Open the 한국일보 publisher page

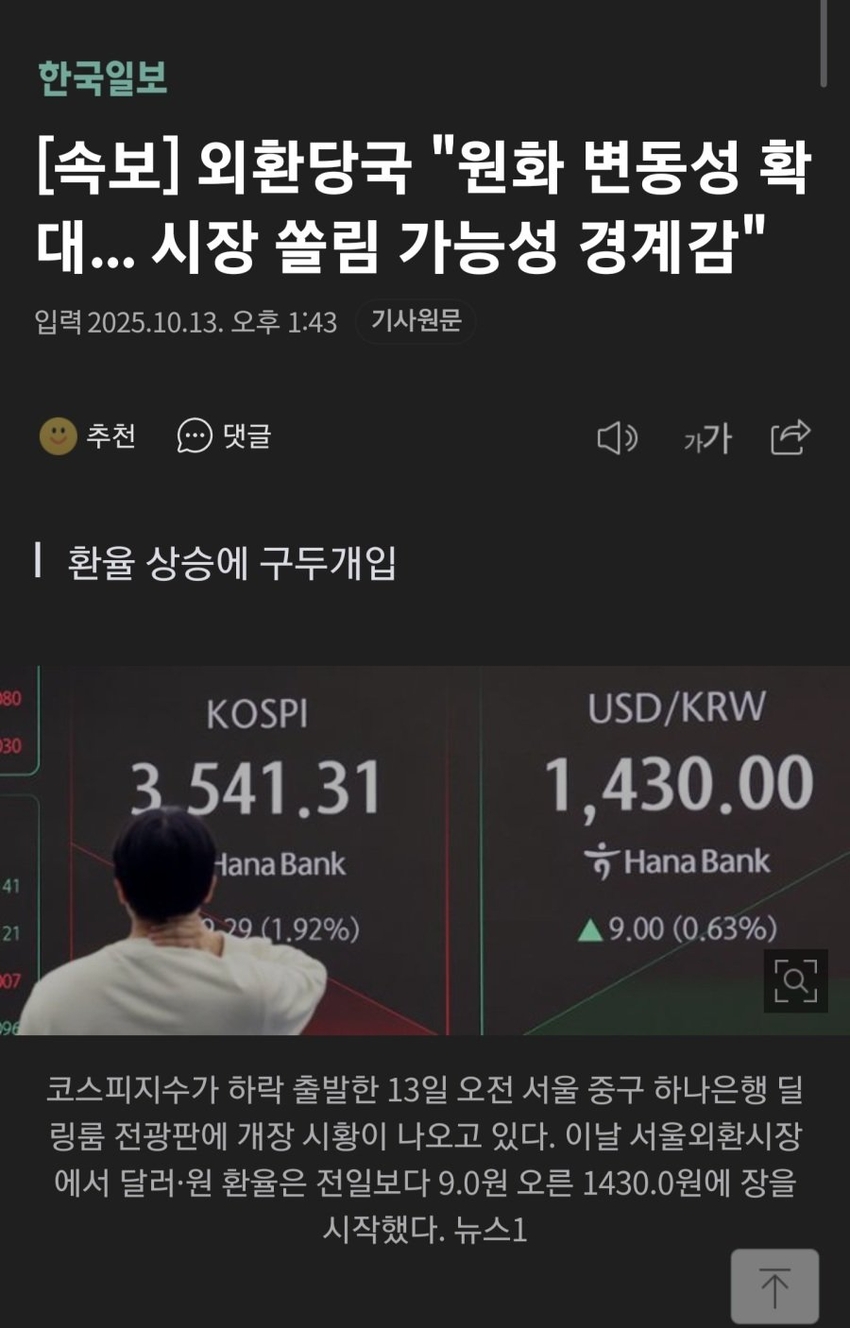click(102, 78)
